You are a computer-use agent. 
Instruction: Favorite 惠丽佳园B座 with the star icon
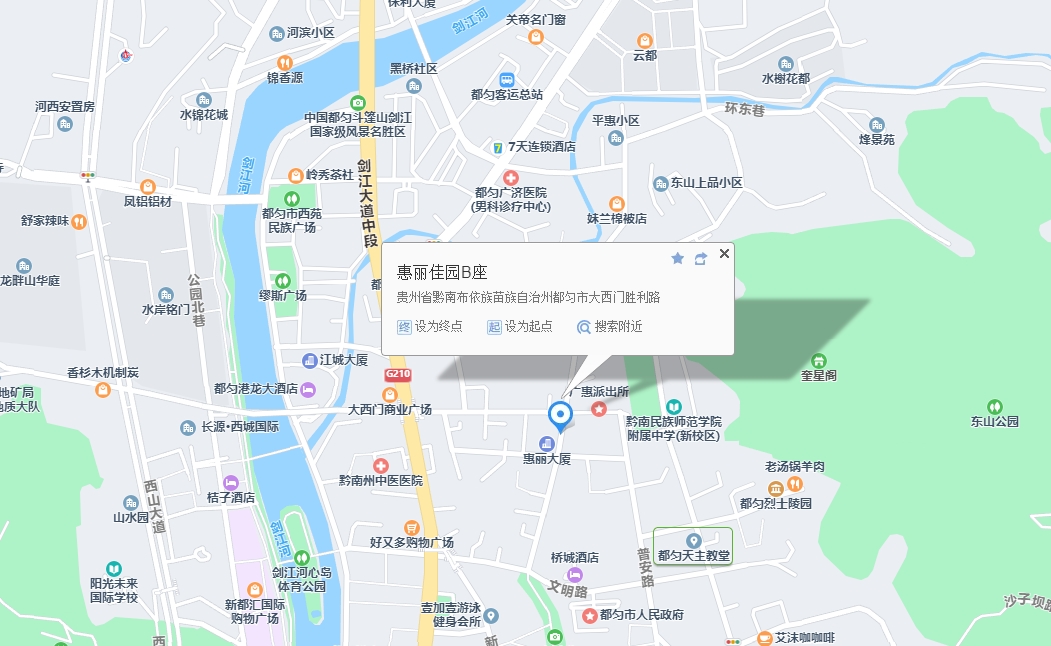coord(677,258)
